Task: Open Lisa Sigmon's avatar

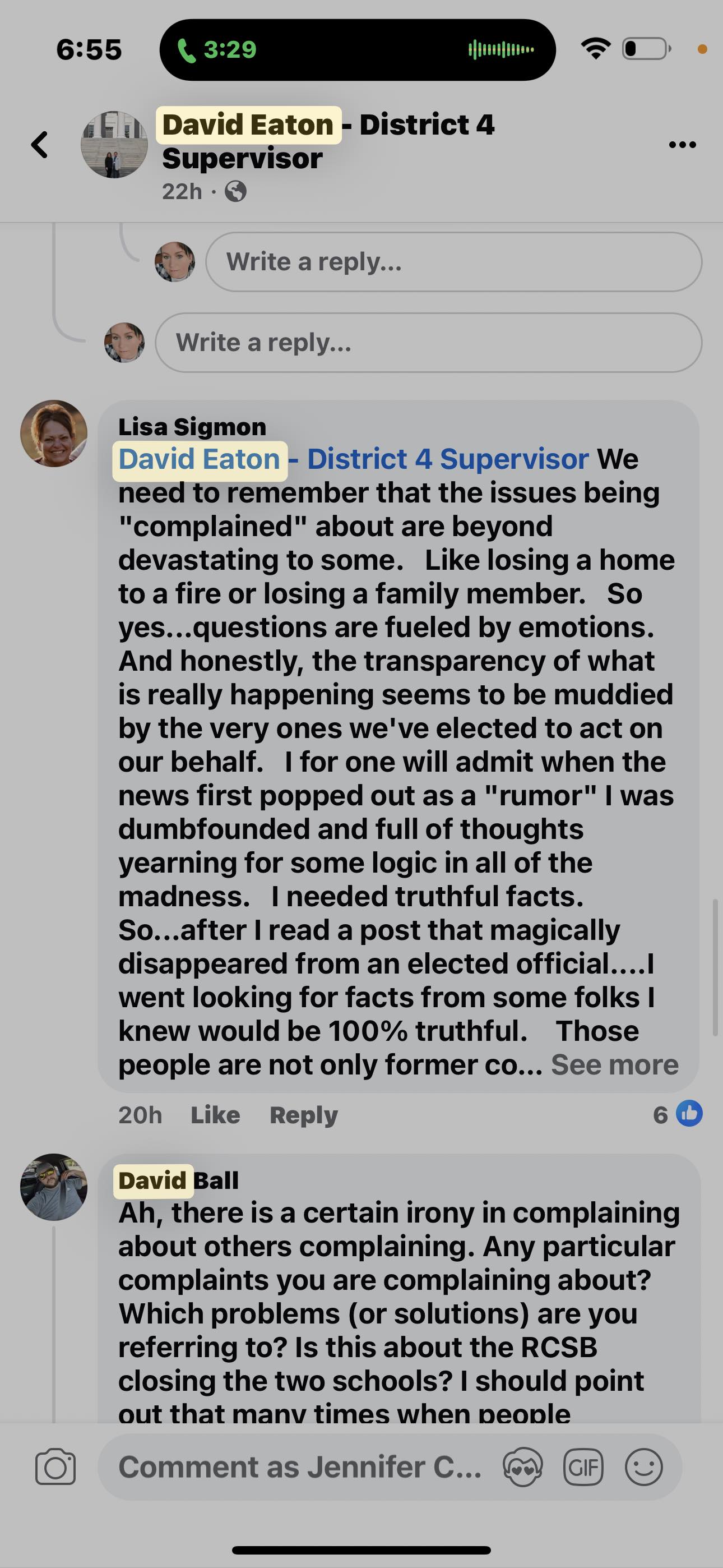Action: pyautogui.click(x=54, y=433)
